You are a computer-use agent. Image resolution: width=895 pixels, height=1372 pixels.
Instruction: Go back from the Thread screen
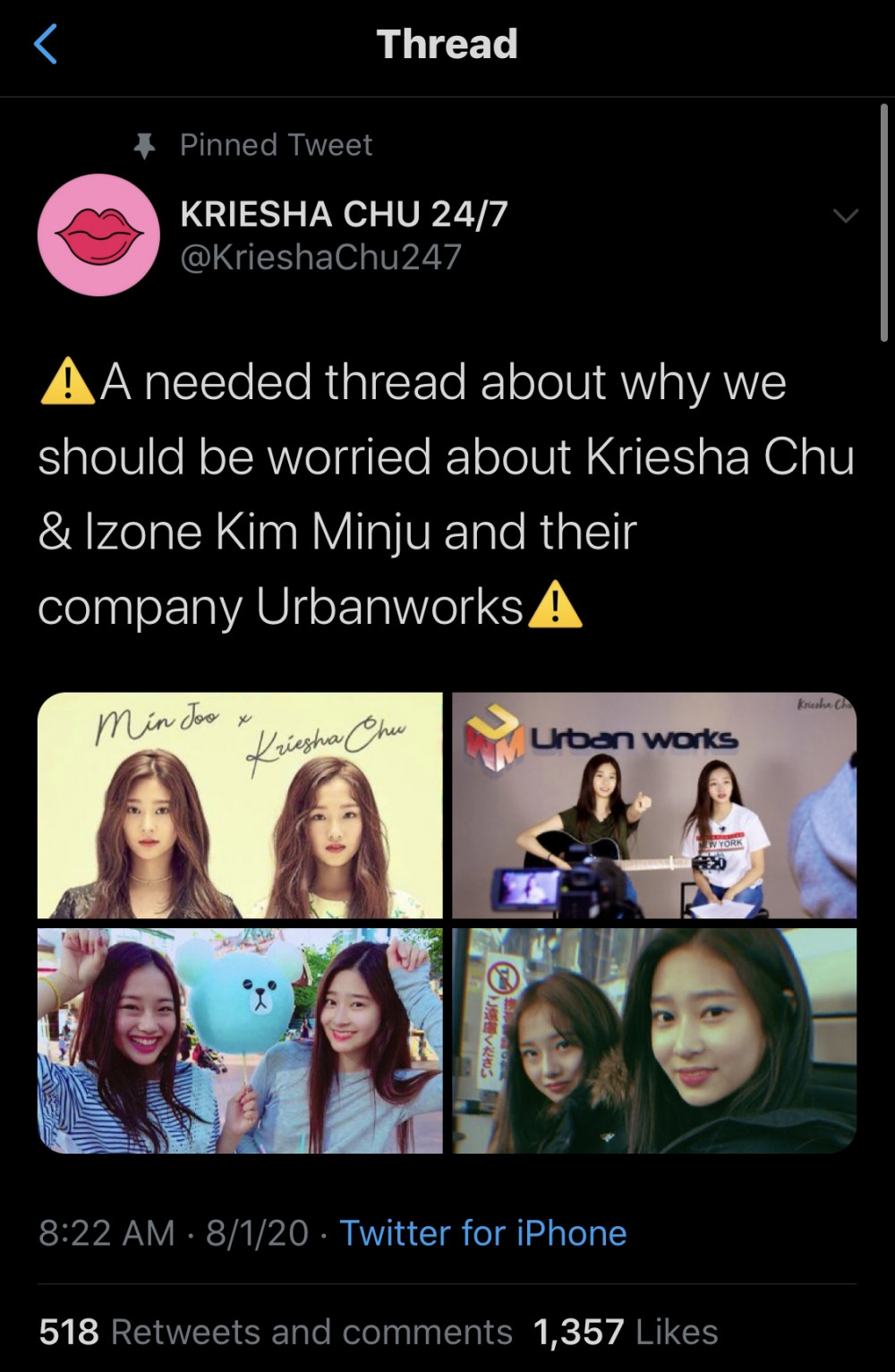[x=46, y=44]
